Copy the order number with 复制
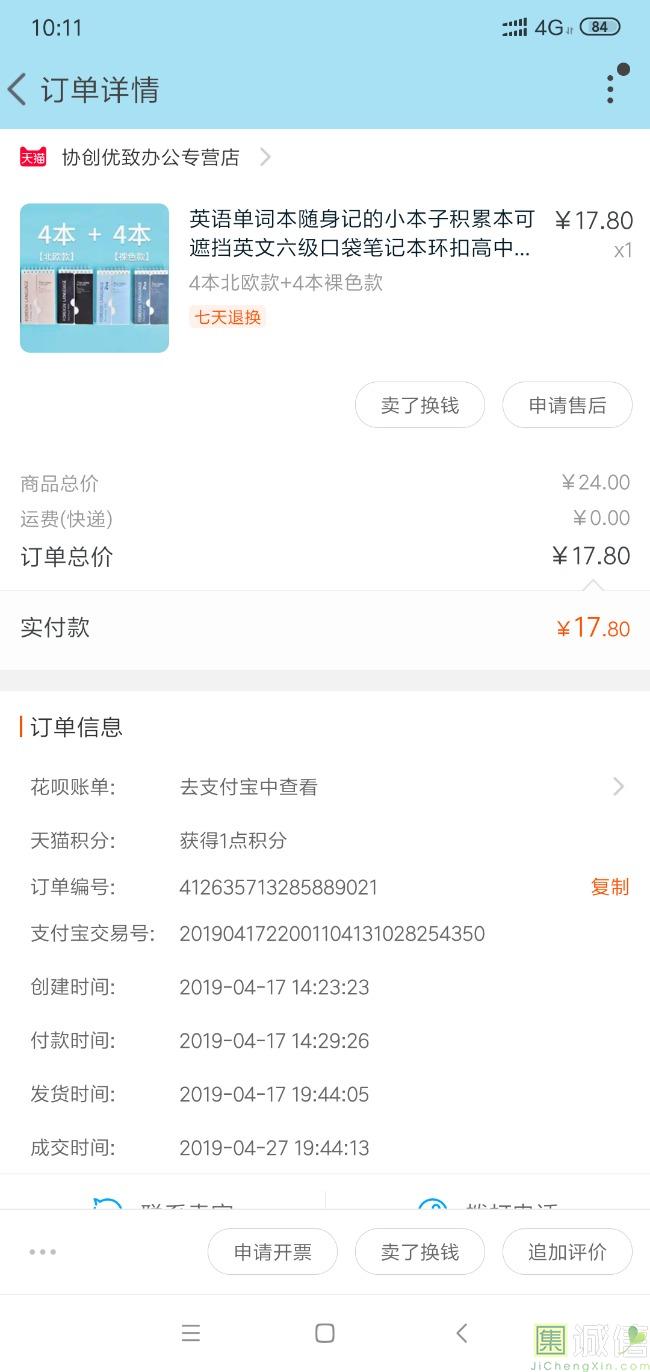650x1372 pixels. pos(610,887)
